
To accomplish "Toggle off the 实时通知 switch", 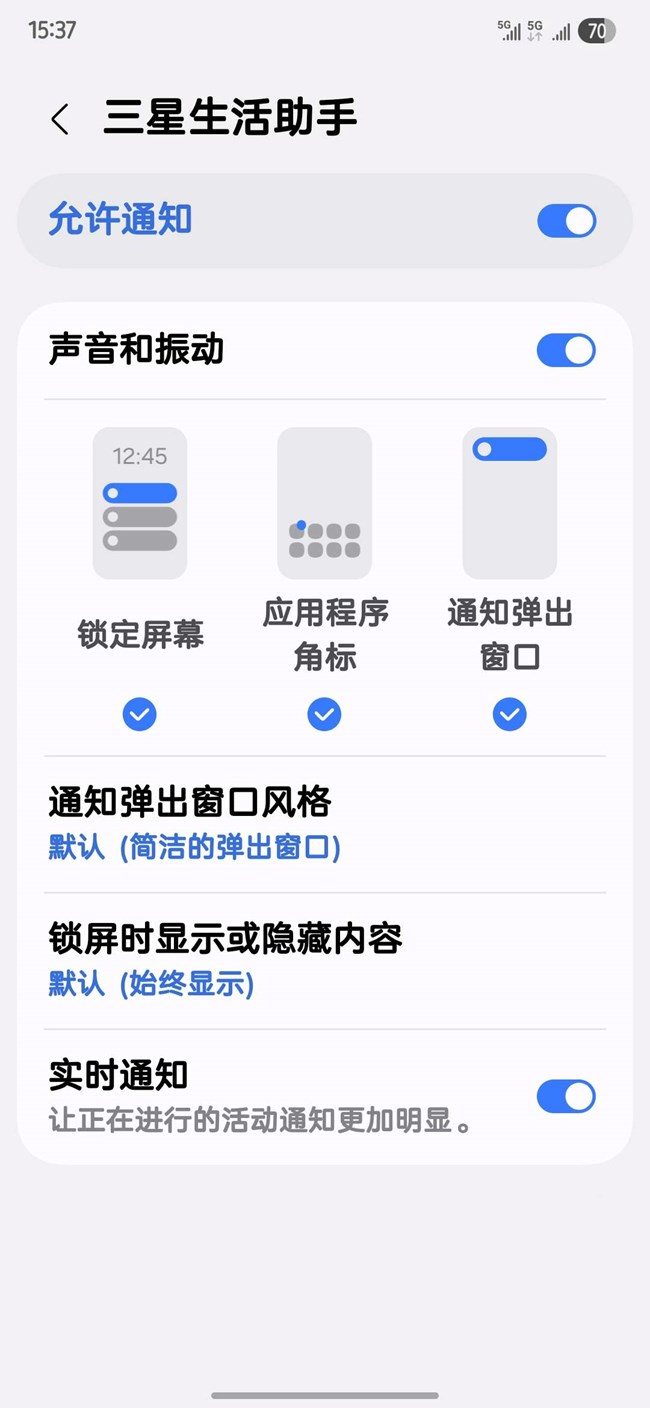I will [x=566, y=1096].
